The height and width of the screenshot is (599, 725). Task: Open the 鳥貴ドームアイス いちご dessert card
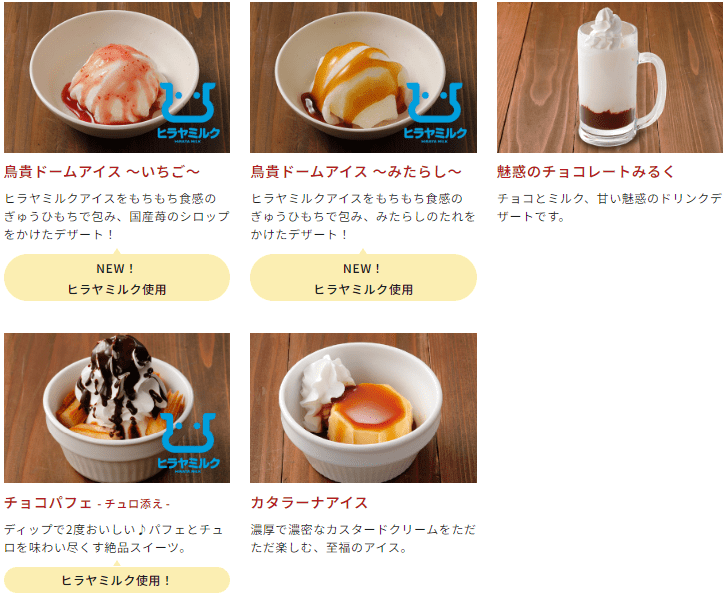coord(116,77)
